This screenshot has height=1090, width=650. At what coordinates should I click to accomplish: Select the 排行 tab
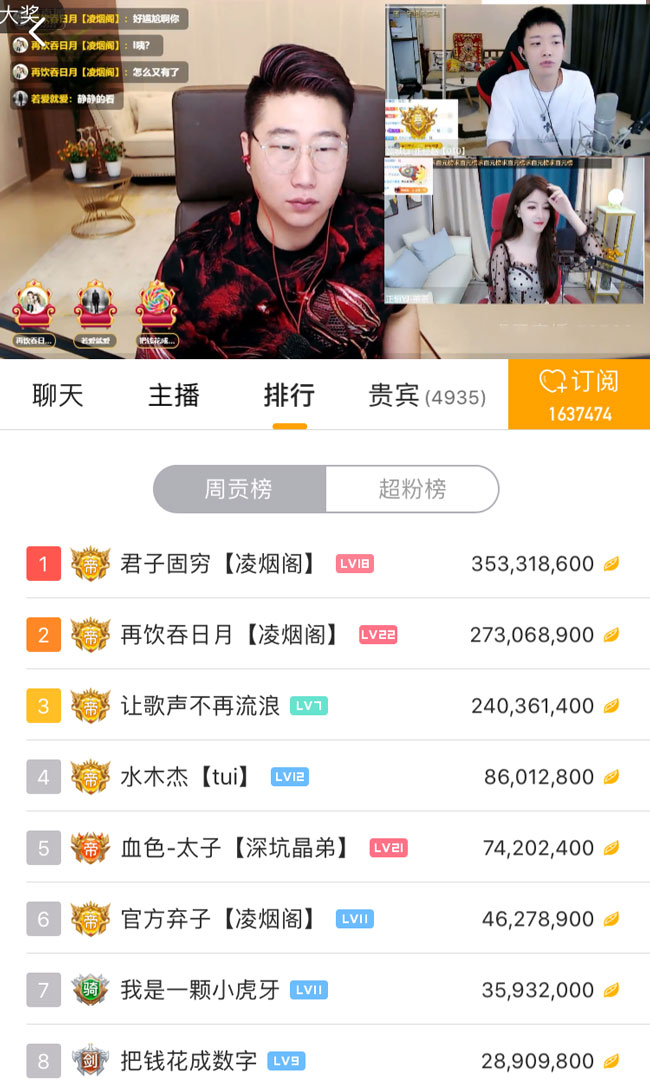(289, 395)
